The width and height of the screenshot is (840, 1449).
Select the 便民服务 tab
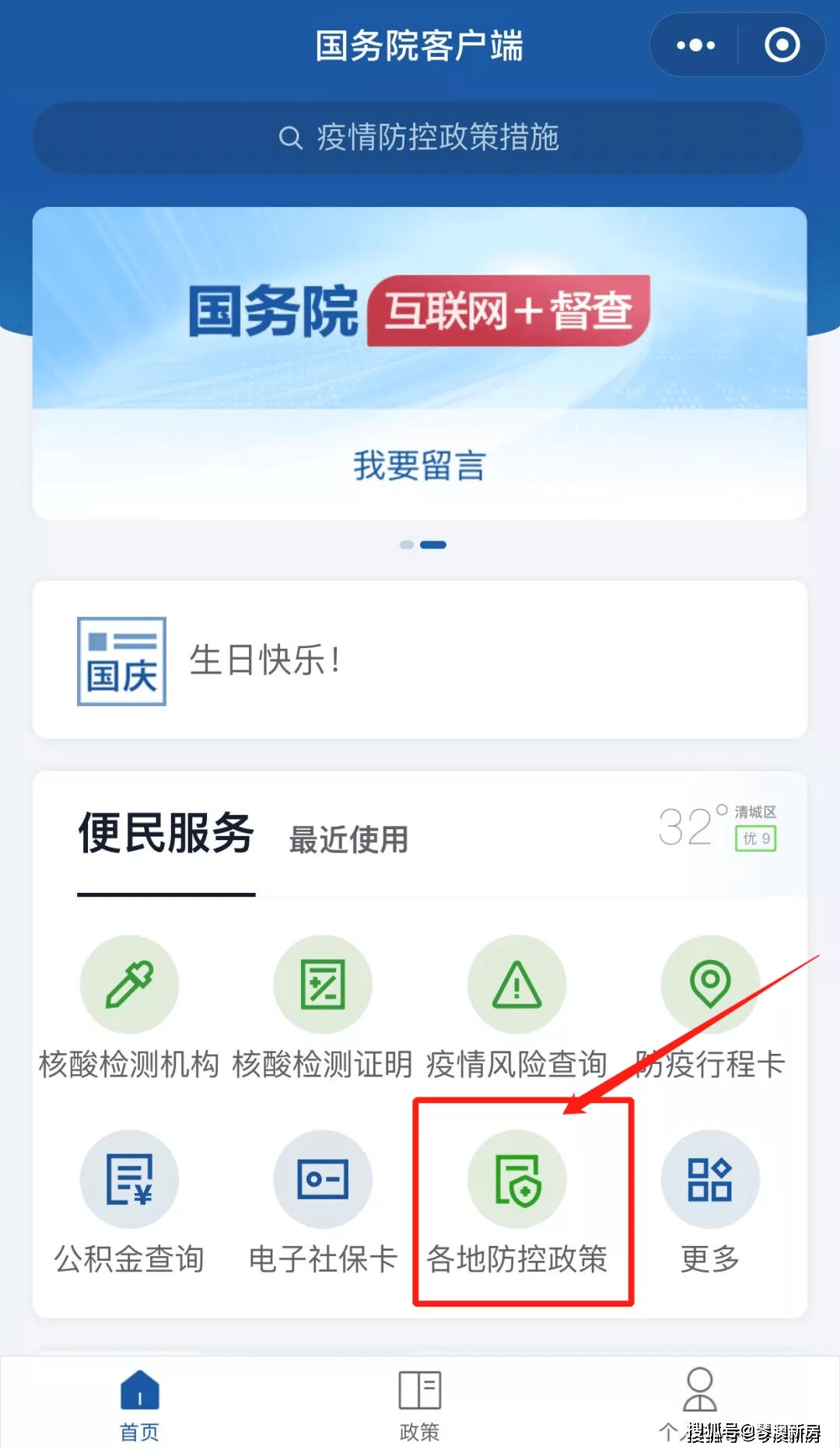pyautogui.click(x=166, y=832)
